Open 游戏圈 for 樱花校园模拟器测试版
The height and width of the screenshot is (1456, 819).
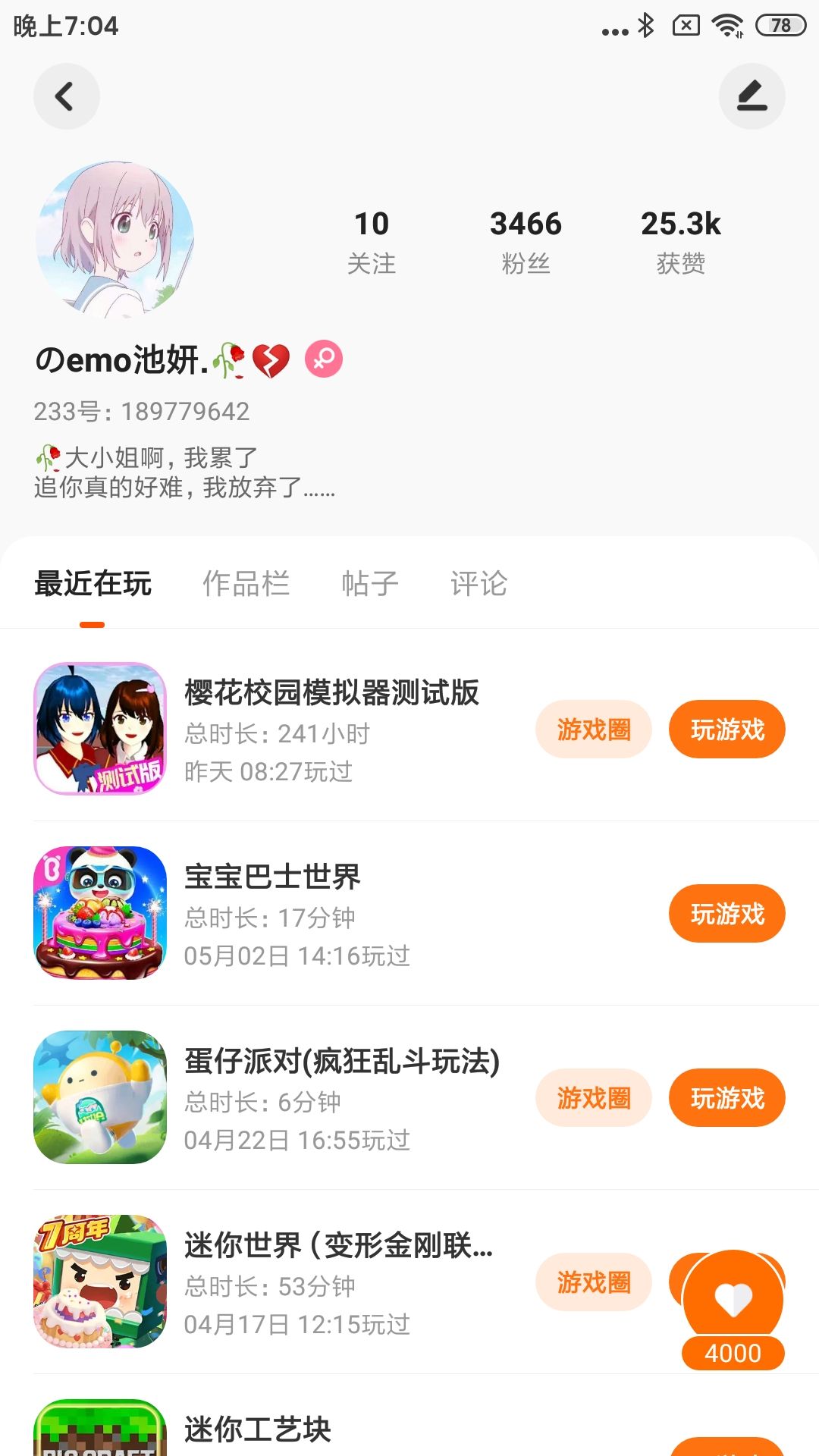593,730
